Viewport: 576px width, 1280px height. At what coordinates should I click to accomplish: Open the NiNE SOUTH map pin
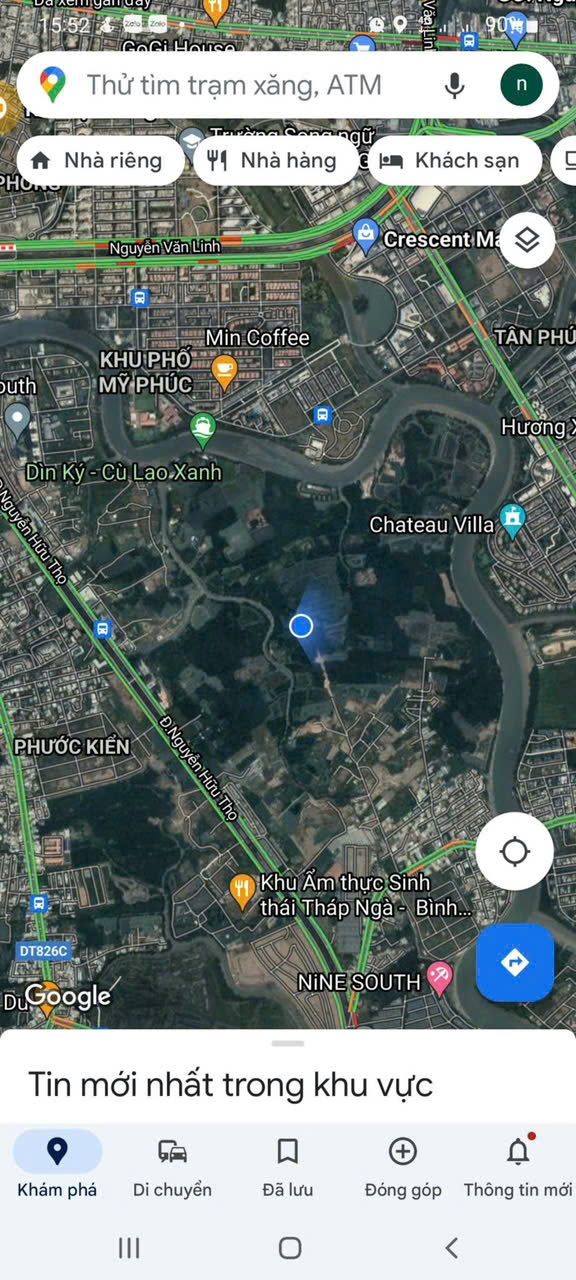tap(440, 977)
